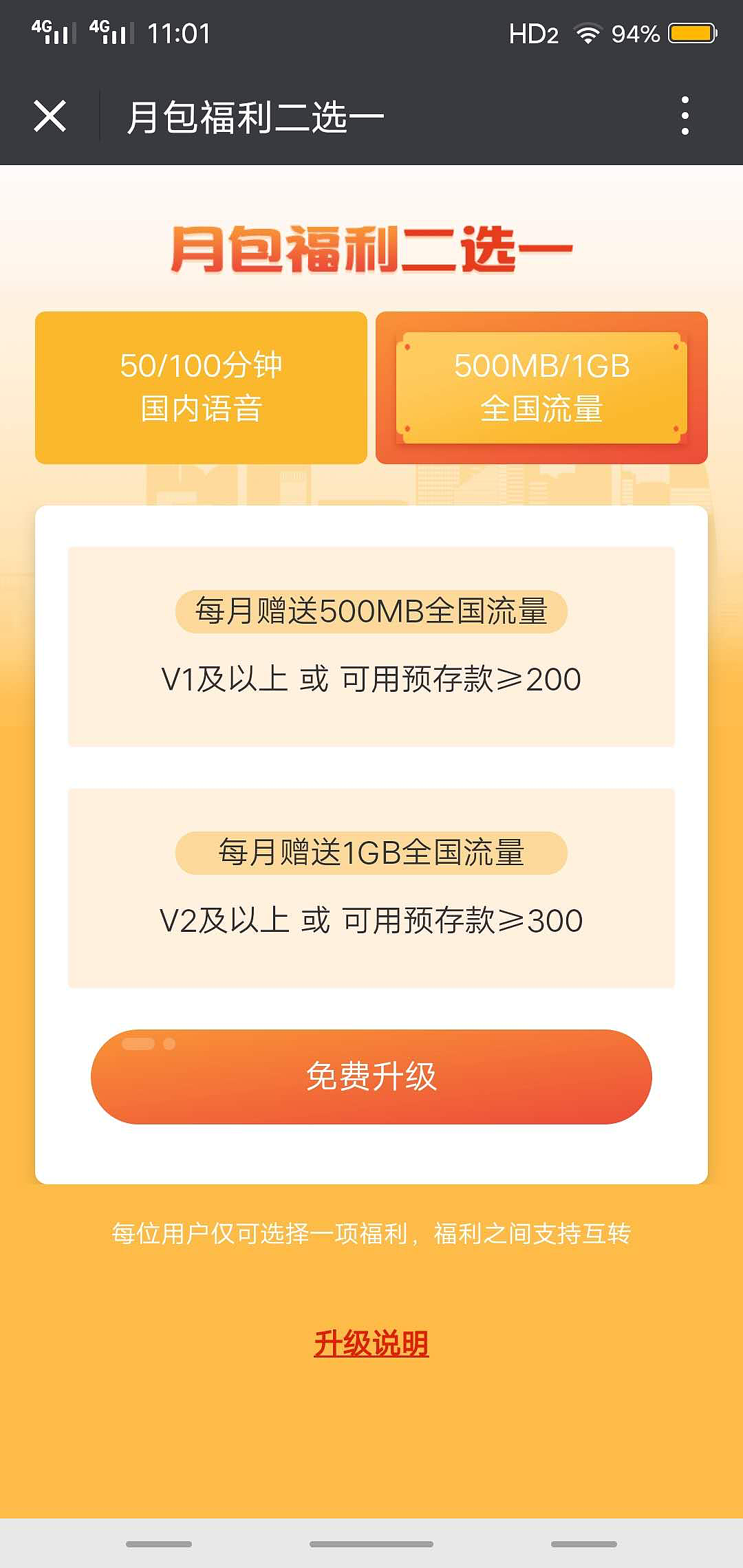Switch to 50/100分钟 国内语音 tab

[201, 387]
